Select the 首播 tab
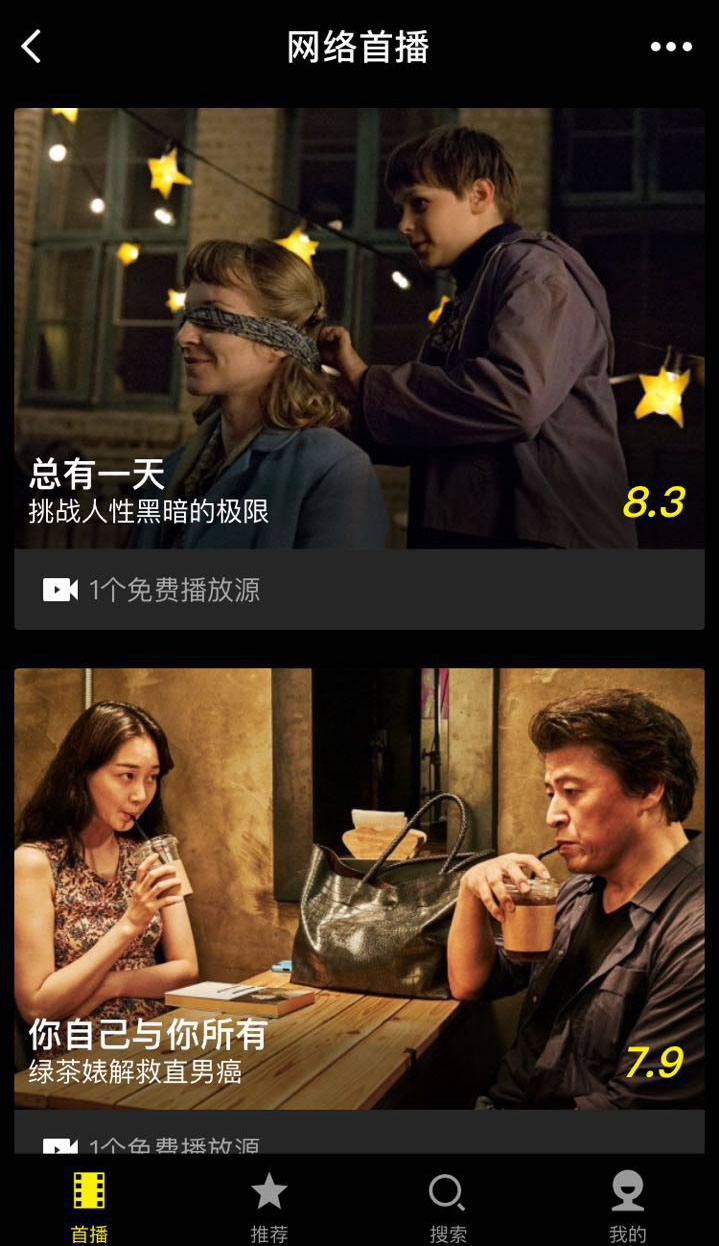This screenshot has width=719, height=1246. (x=89, y=1206)
